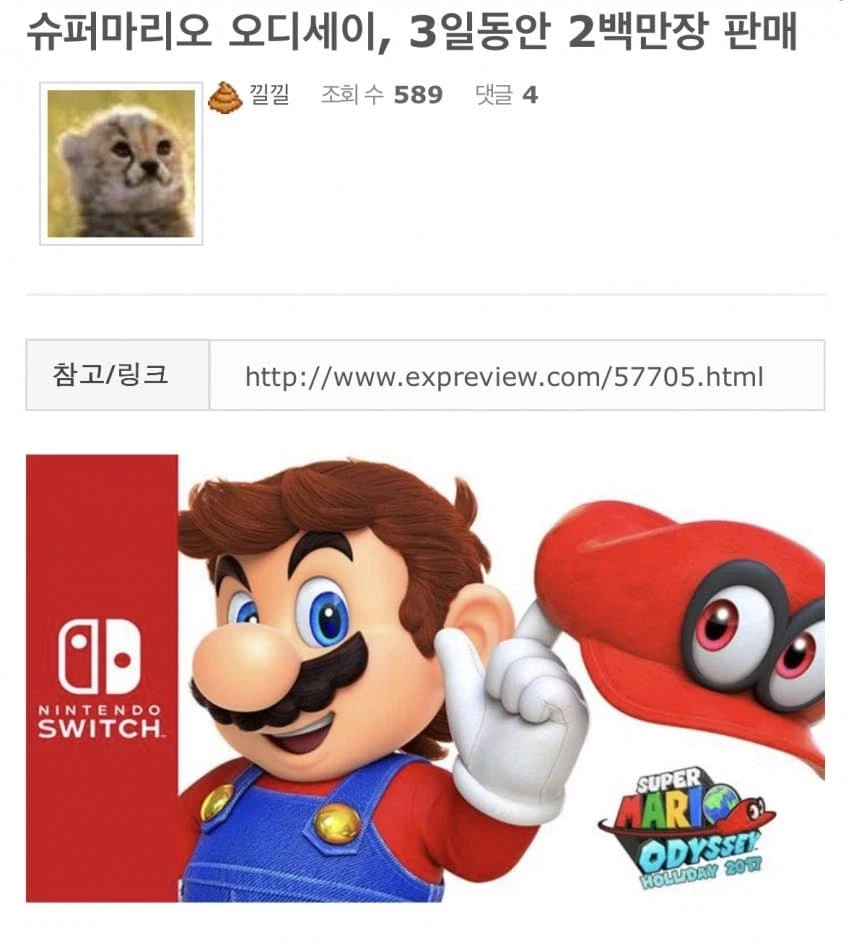View the author's cheetah avatar
The image size is (850, 948).
[121, 164]
